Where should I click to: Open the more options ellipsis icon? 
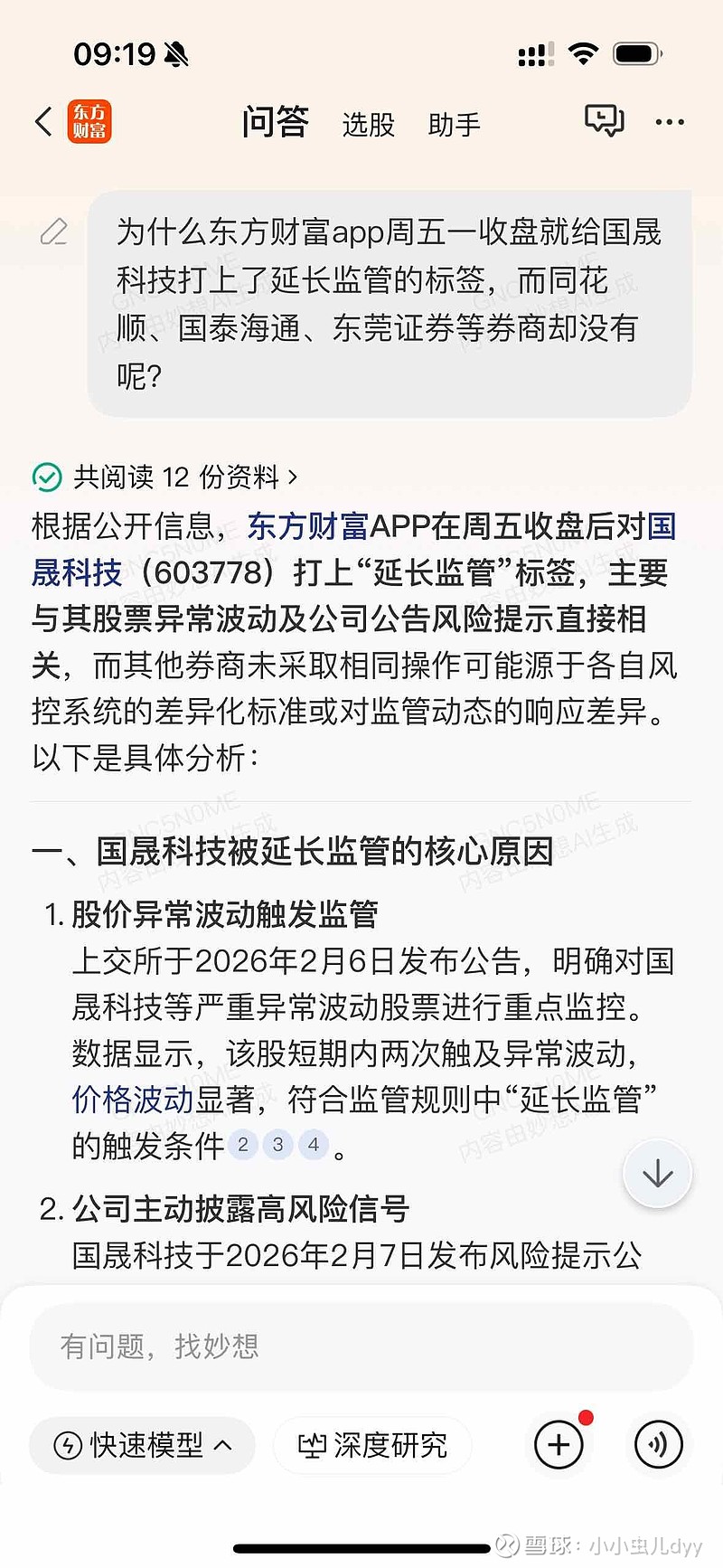point(669,122)
